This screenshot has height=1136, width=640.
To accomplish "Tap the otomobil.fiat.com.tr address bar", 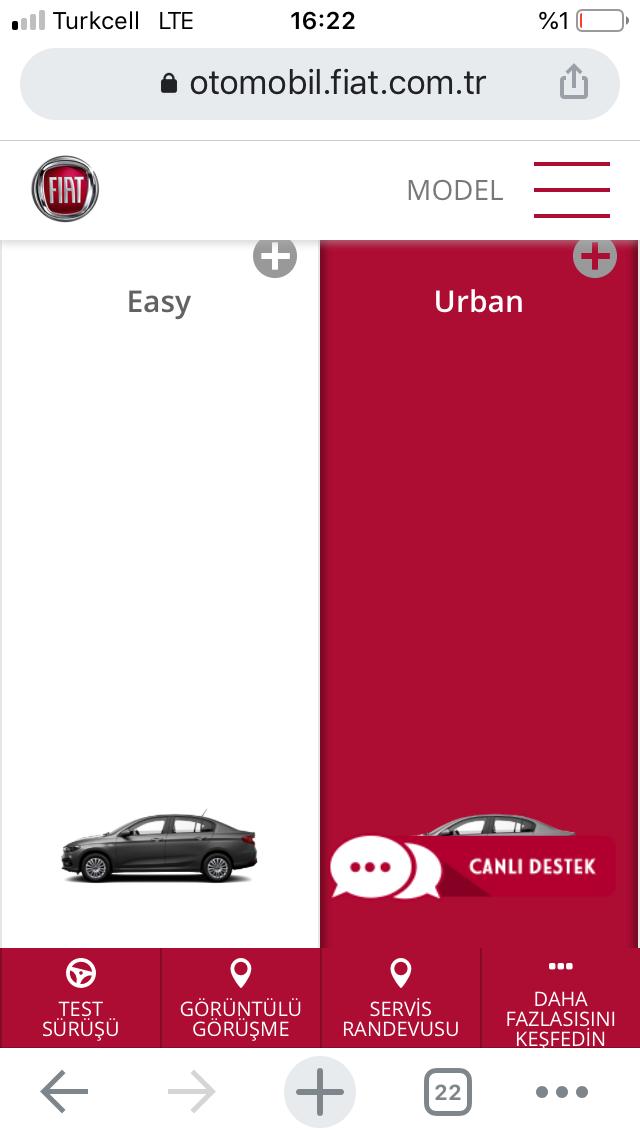I will (x=320, y=83).
